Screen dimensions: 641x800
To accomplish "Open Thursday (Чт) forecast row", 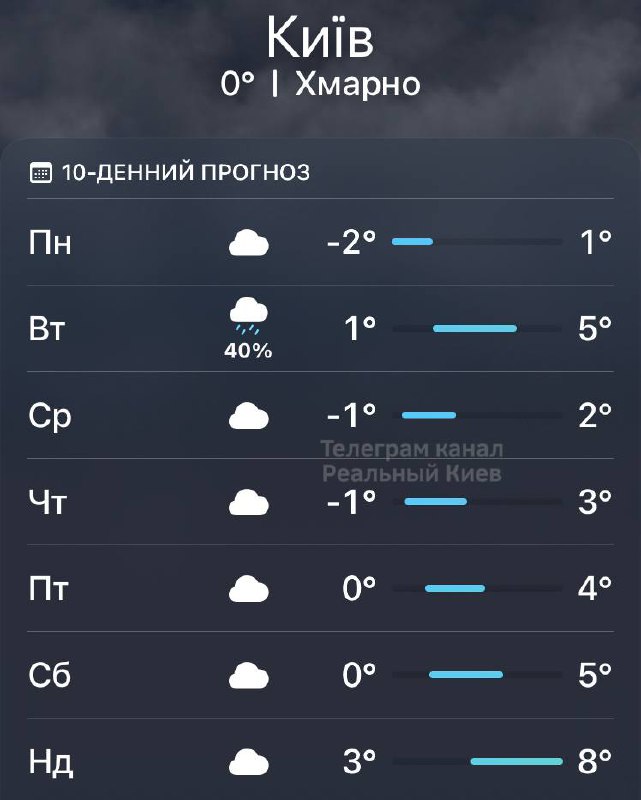I will [x=320, y=502].
